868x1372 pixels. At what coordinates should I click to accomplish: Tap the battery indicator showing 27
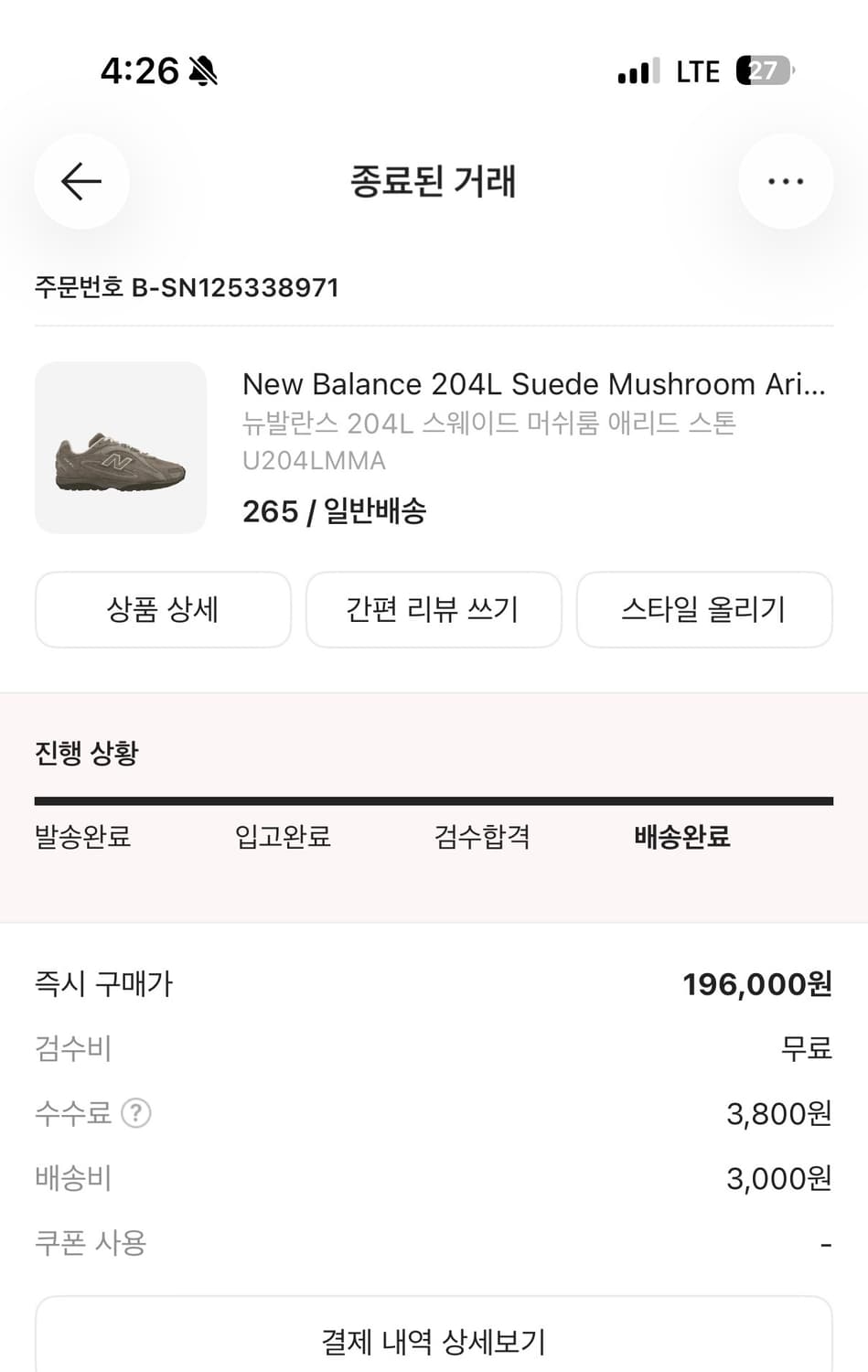click(x=764, y=70)
